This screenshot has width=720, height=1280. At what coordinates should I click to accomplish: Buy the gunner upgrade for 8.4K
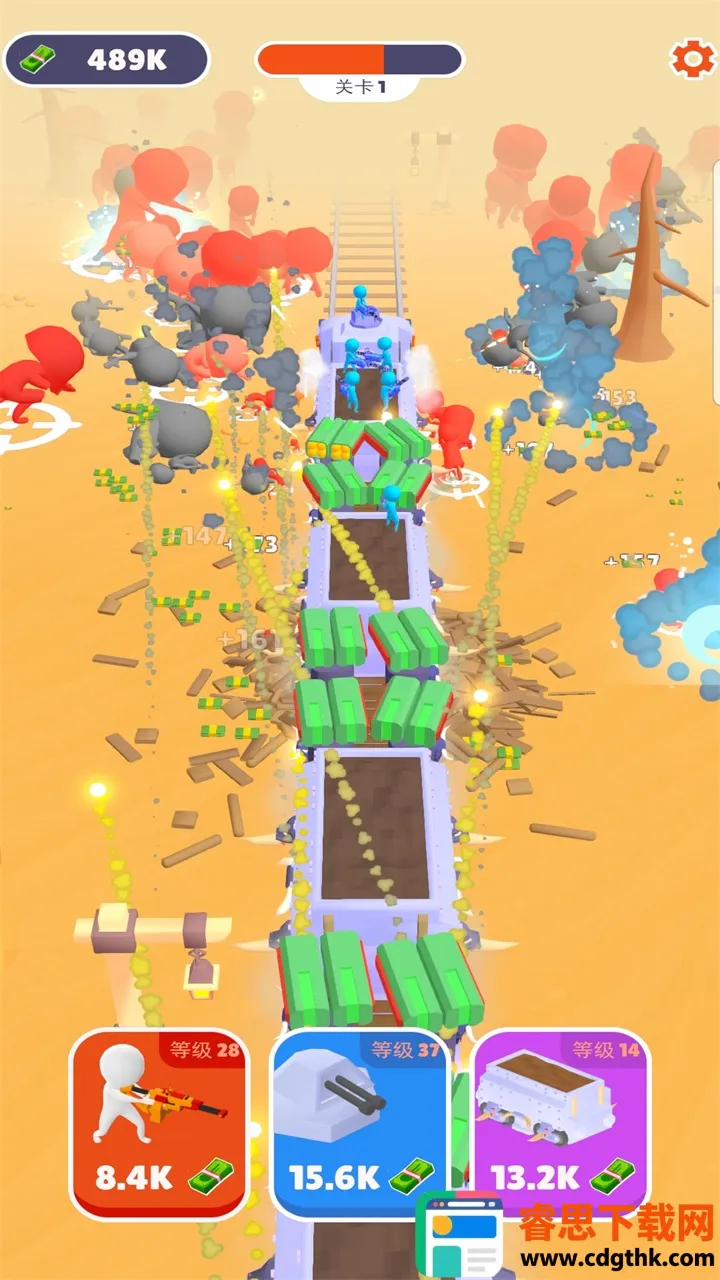159,1123
